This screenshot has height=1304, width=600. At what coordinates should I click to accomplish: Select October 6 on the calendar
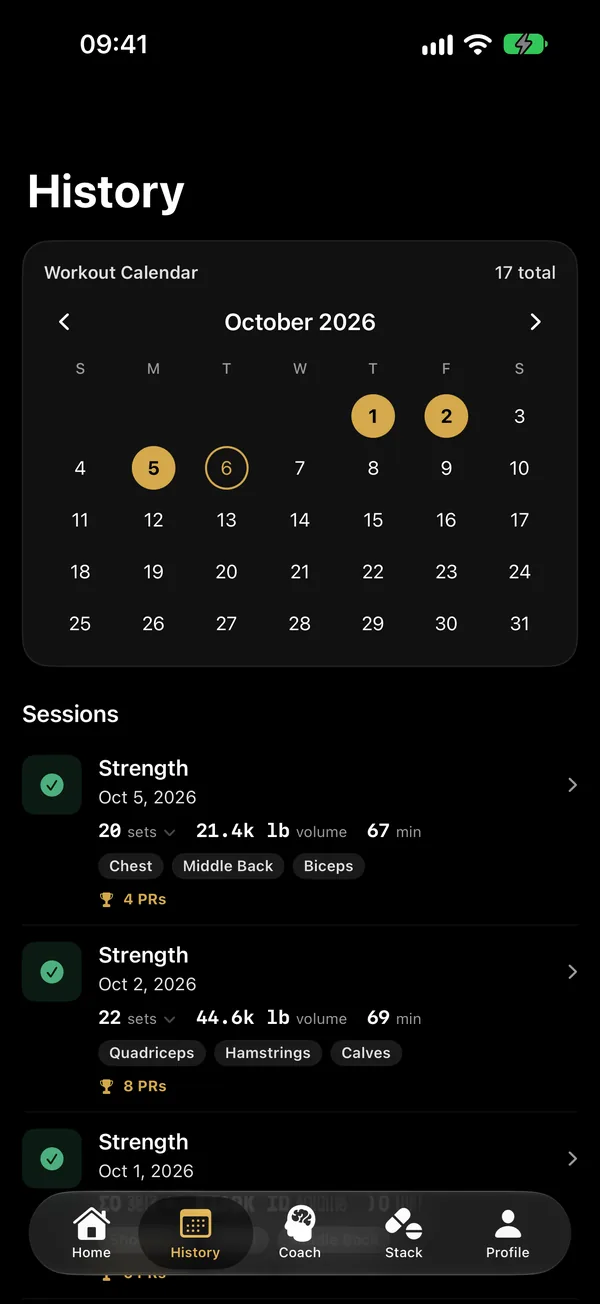point(226,468)
